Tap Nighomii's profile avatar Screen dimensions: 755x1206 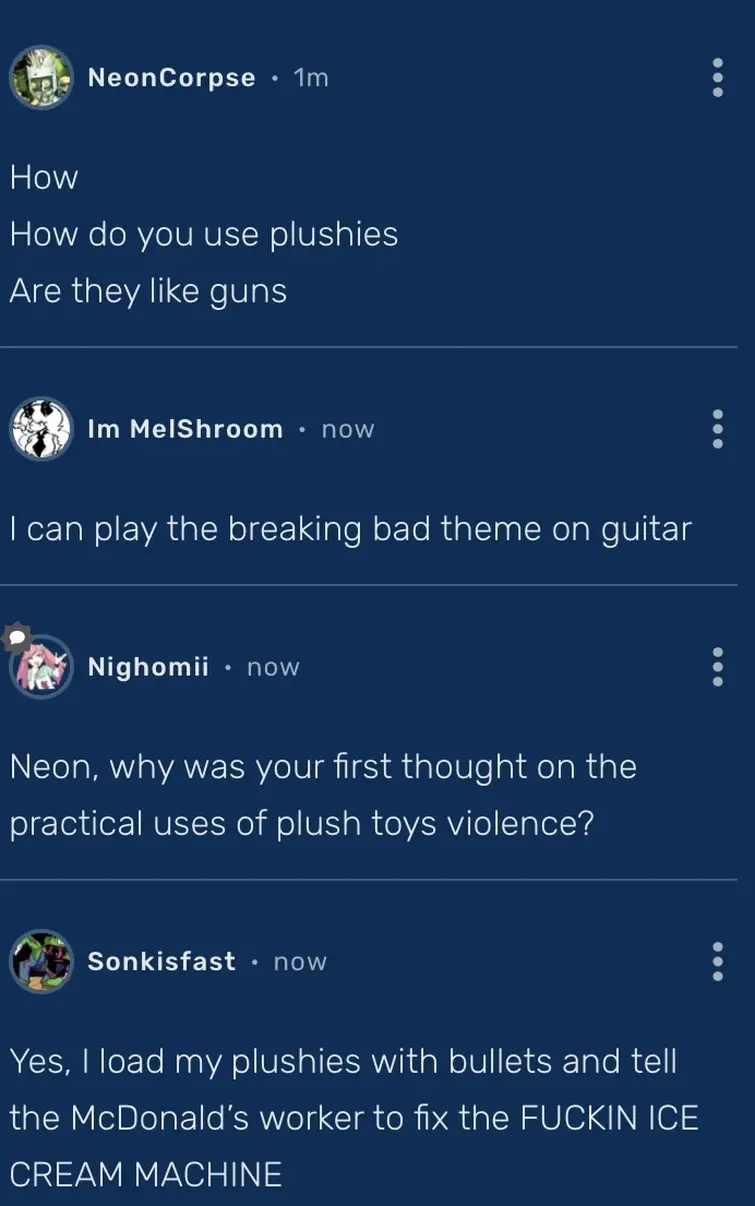tap(41, 667)
